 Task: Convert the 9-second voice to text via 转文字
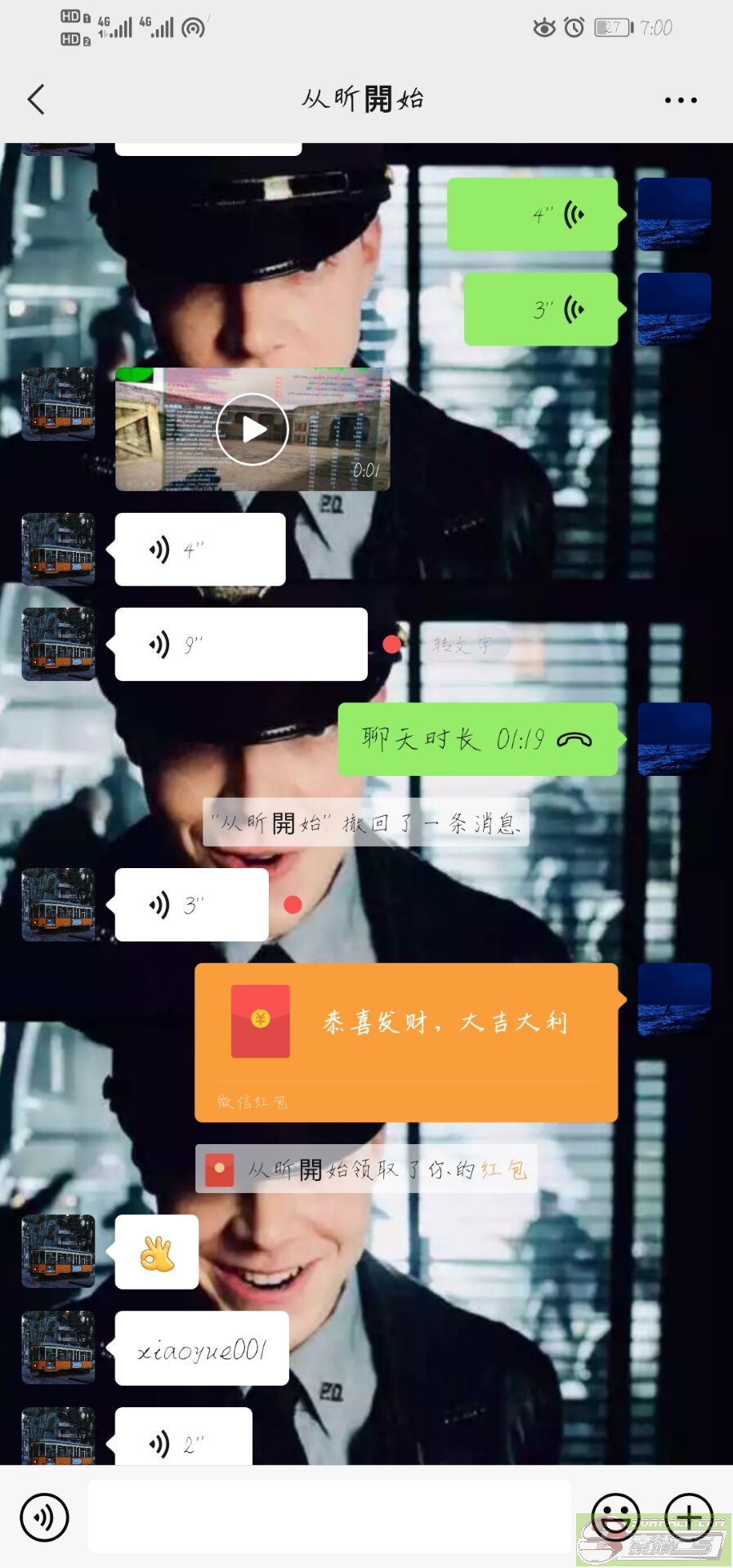coord(463,644)
